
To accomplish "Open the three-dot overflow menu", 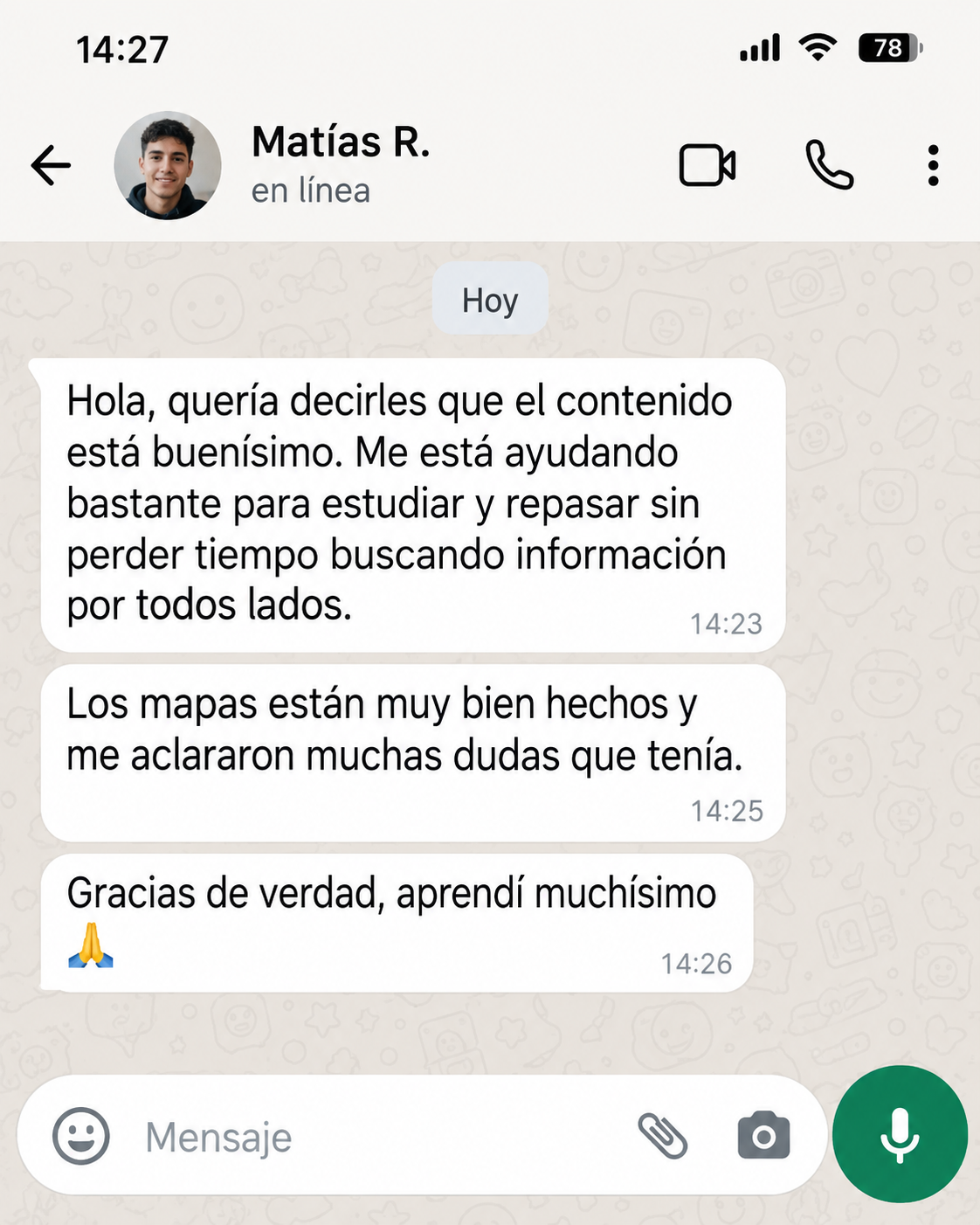I will click(x=933, y=165).
